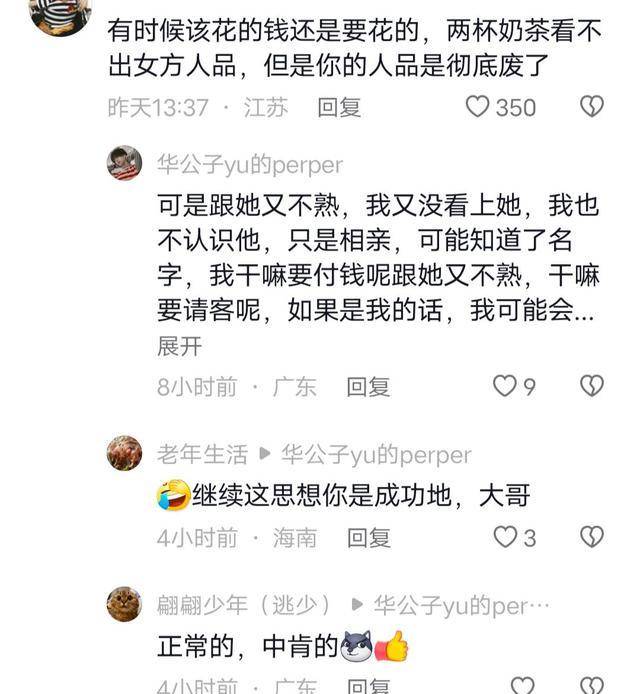Dislike 老年生活's comment from 海南

coord(592,537)
